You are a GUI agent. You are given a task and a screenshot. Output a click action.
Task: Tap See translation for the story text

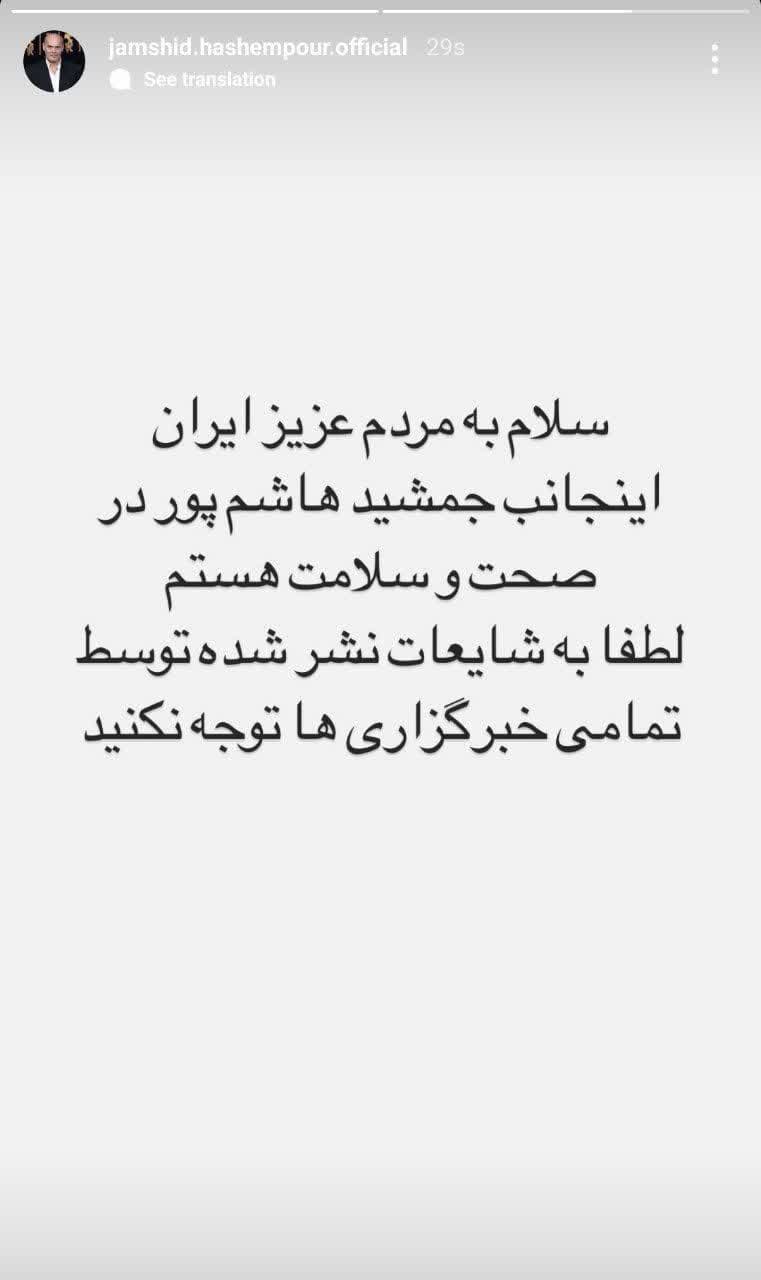pos(209,80)
